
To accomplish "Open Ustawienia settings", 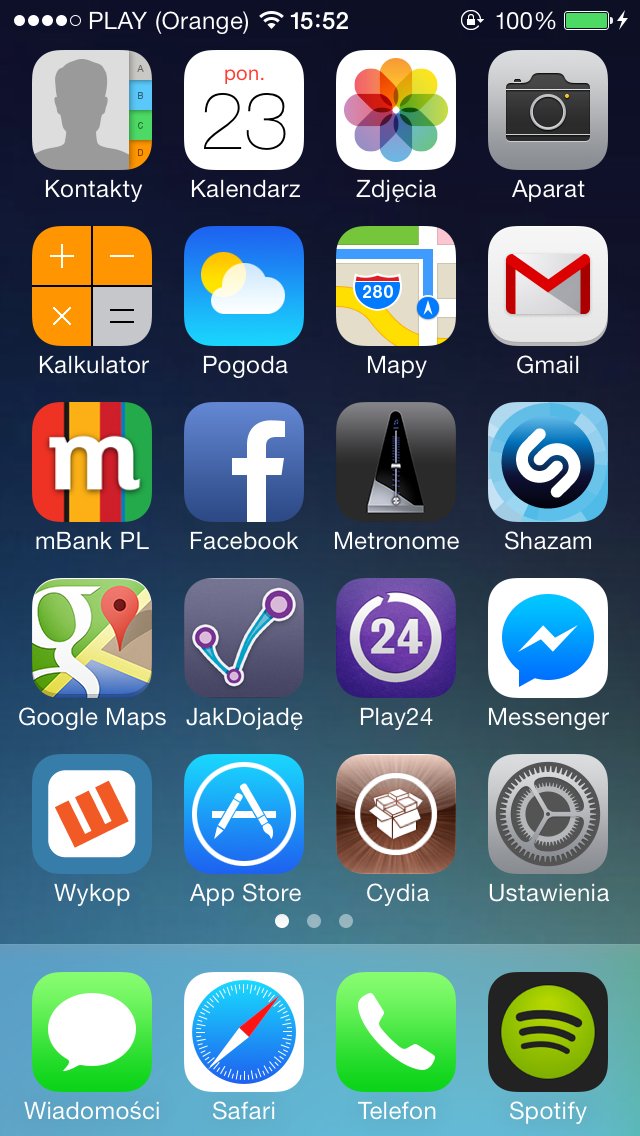I will click(x=548, y=814).
